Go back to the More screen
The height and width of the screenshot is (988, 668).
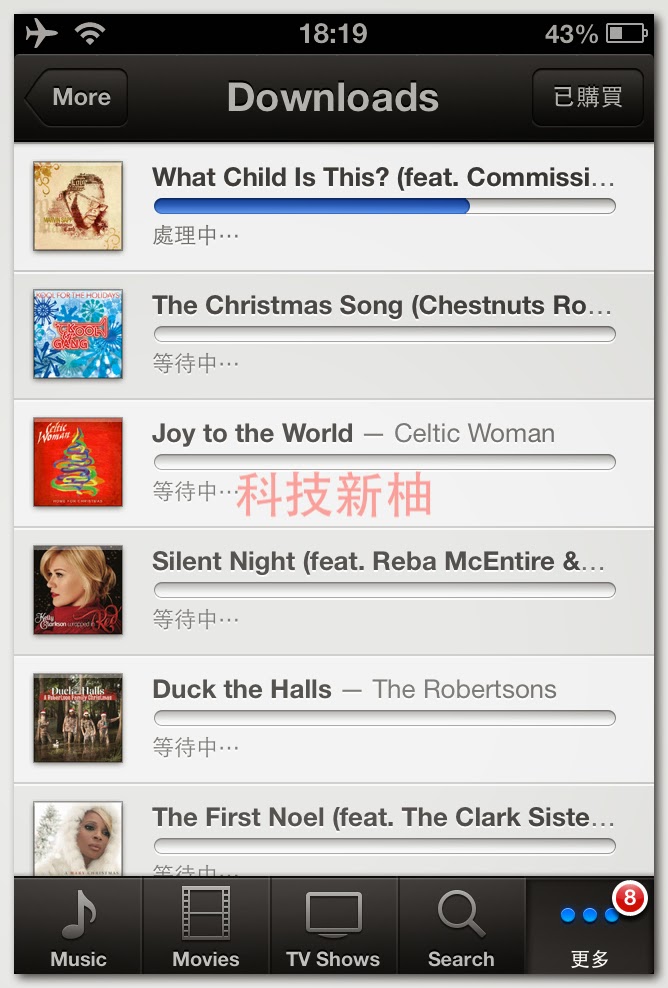77,97
